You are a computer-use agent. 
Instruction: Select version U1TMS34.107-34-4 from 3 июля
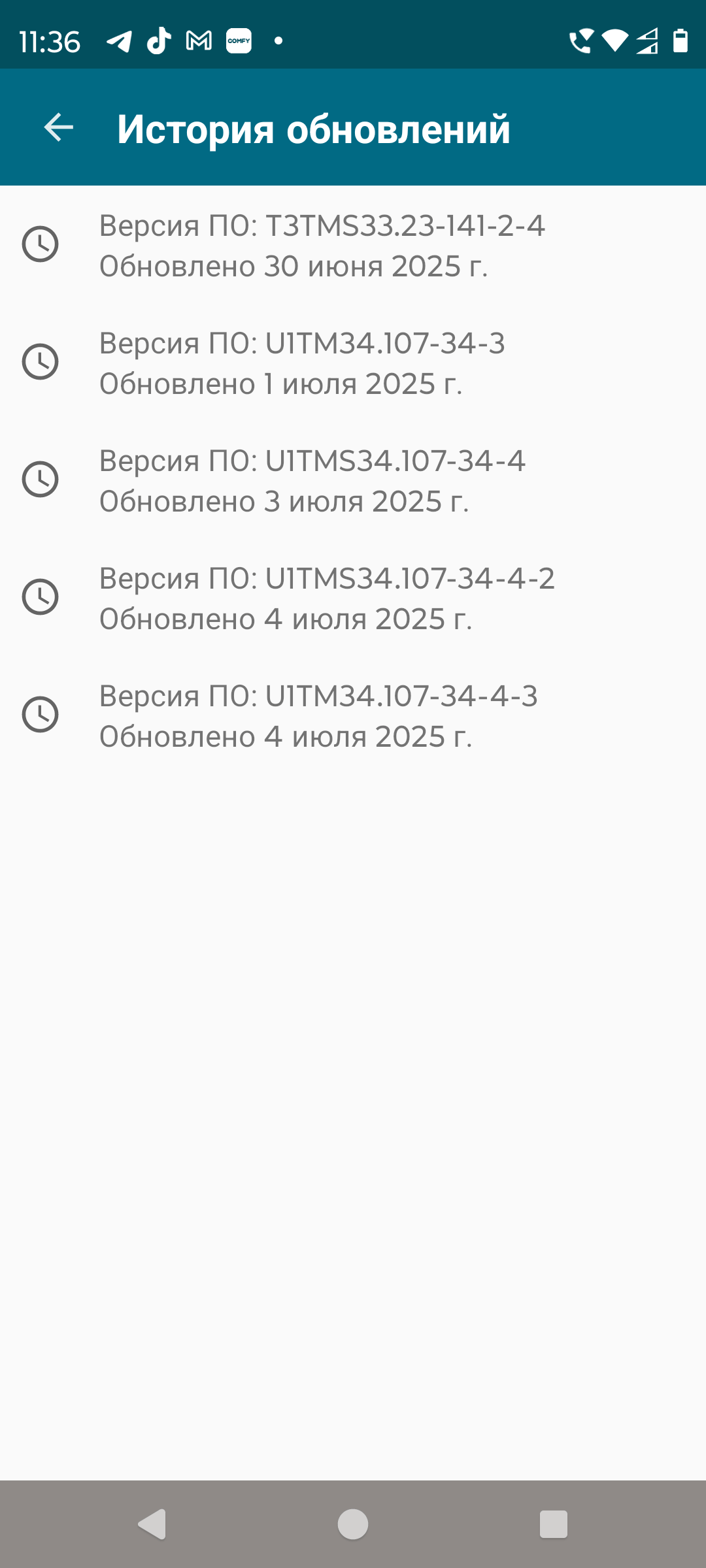point(353,480)
